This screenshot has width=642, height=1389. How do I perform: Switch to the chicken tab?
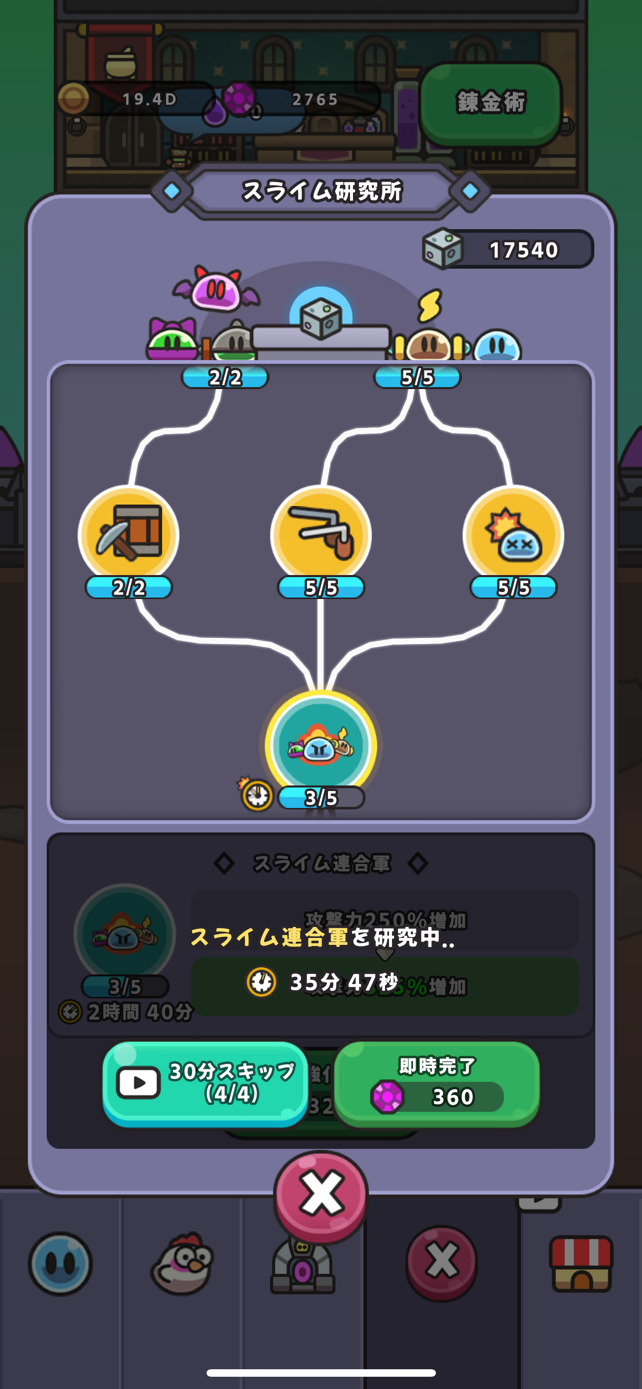pos(182,1264)
